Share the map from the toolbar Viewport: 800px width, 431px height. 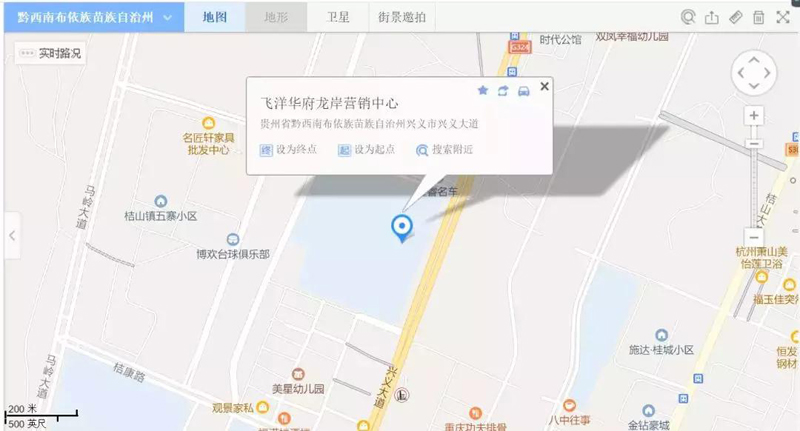tap(712, 17)
